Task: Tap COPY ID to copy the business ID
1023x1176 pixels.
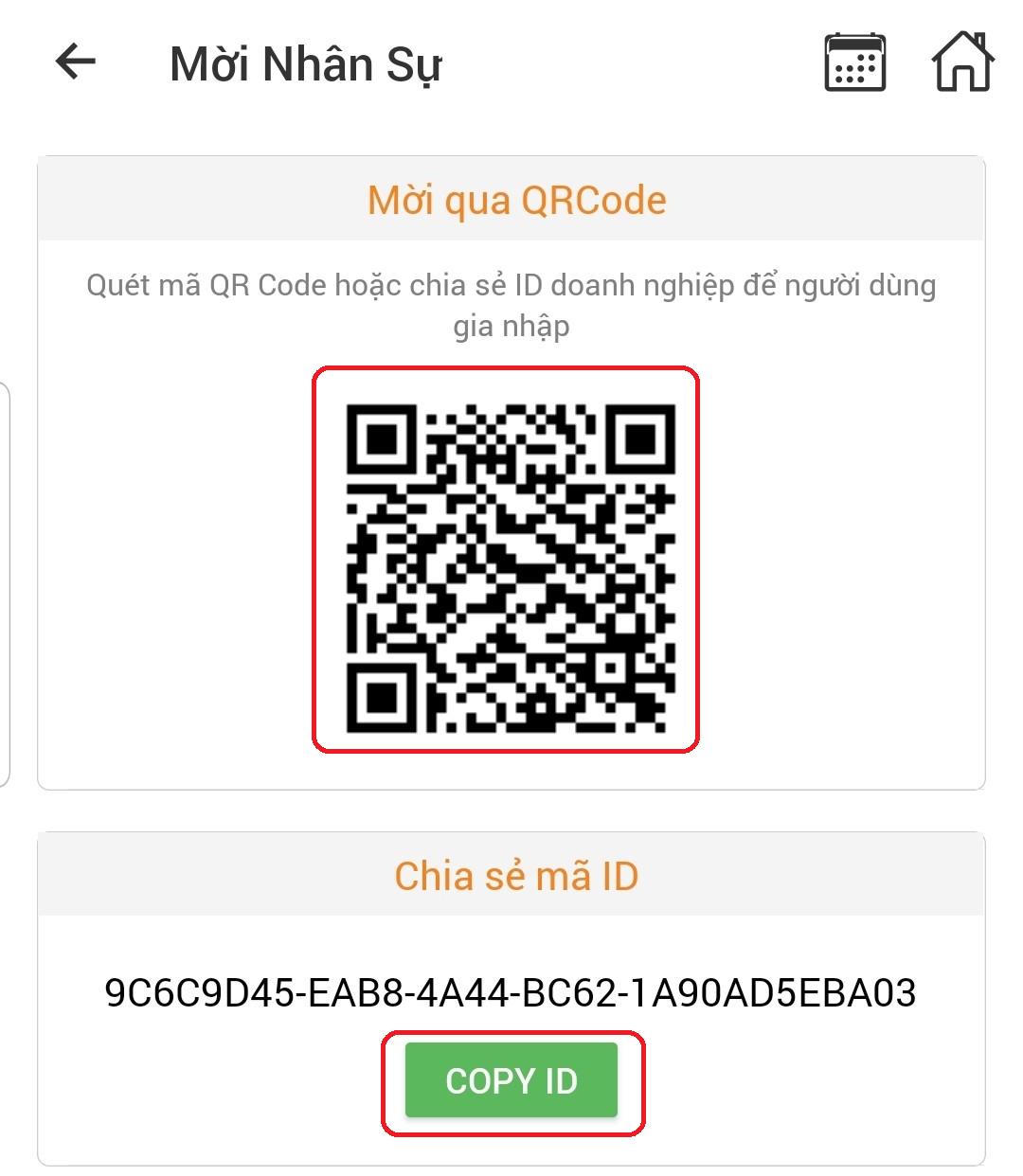Action: [510, 1079]
